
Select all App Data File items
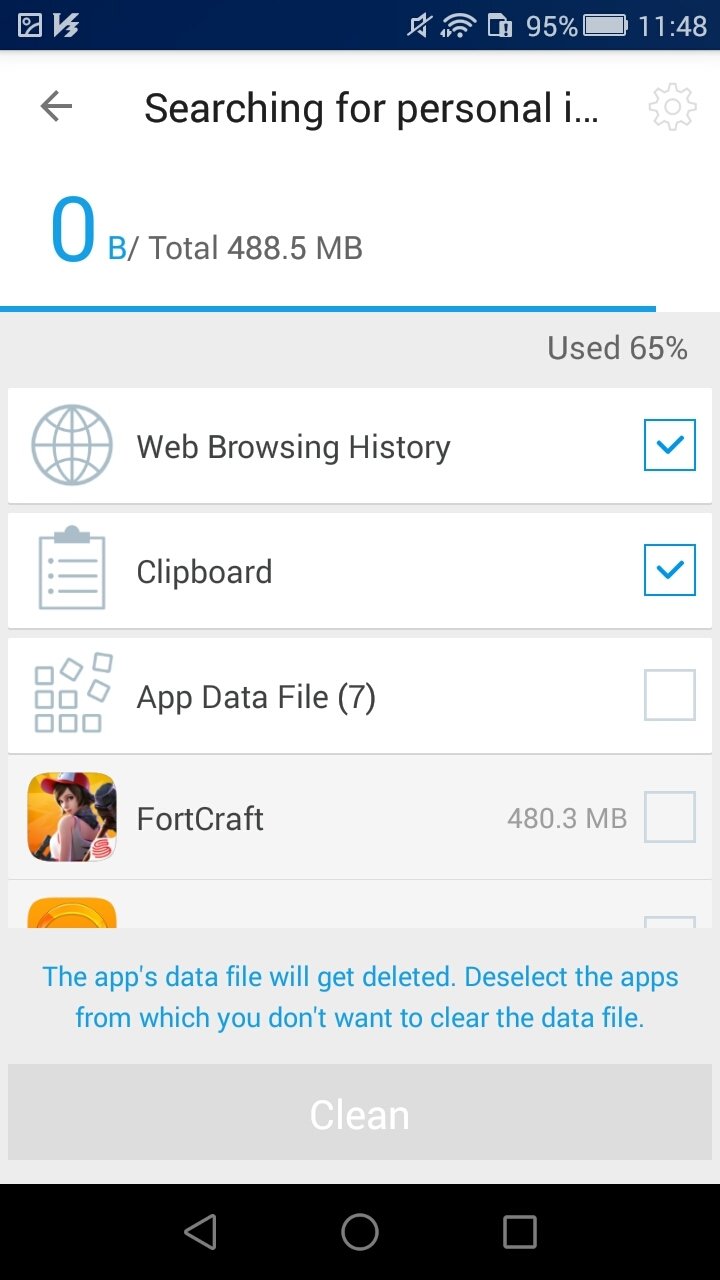(669, 695)
